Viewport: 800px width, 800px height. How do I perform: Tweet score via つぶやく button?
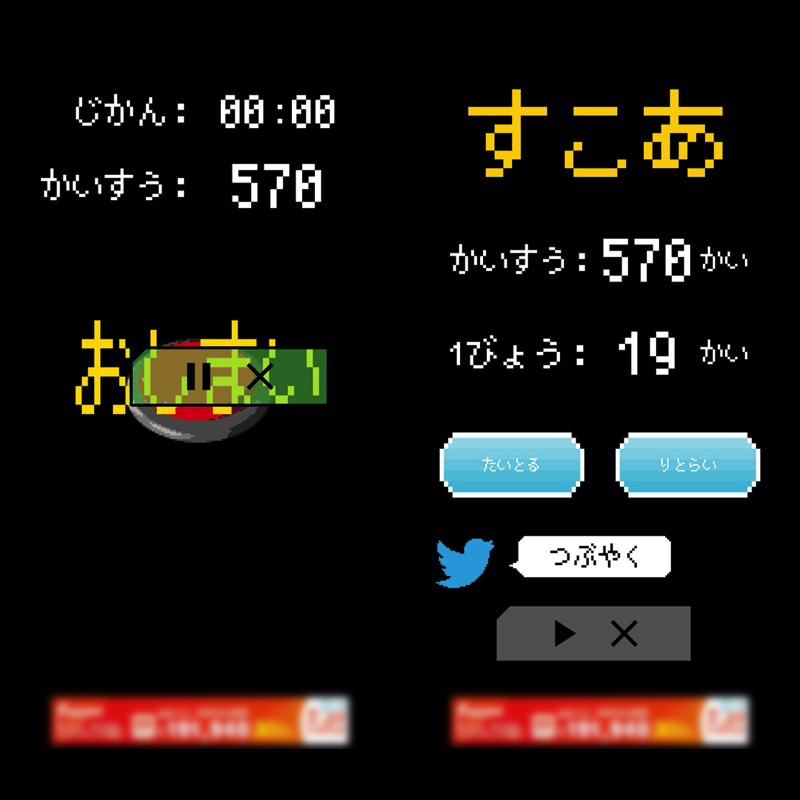click(x=594, y=557)
